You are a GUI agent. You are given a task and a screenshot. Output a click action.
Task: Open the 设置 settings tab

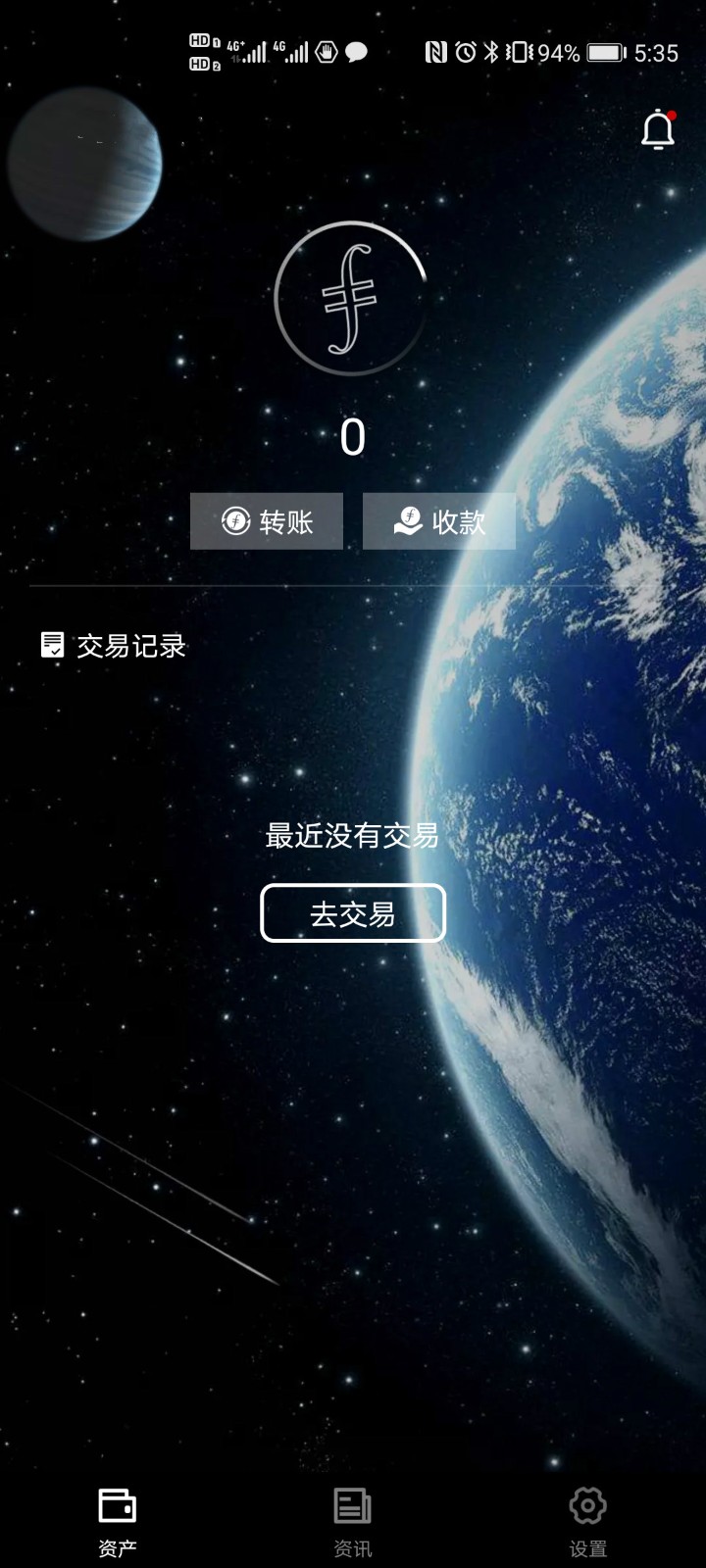[588, 1522]
